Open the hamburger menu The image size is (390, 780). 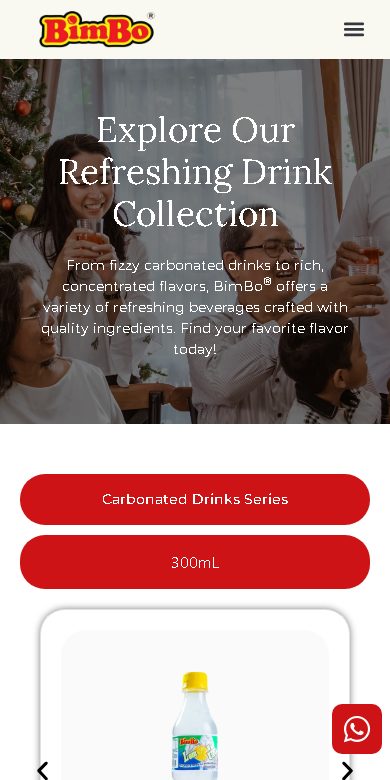(x=354, y=29)
